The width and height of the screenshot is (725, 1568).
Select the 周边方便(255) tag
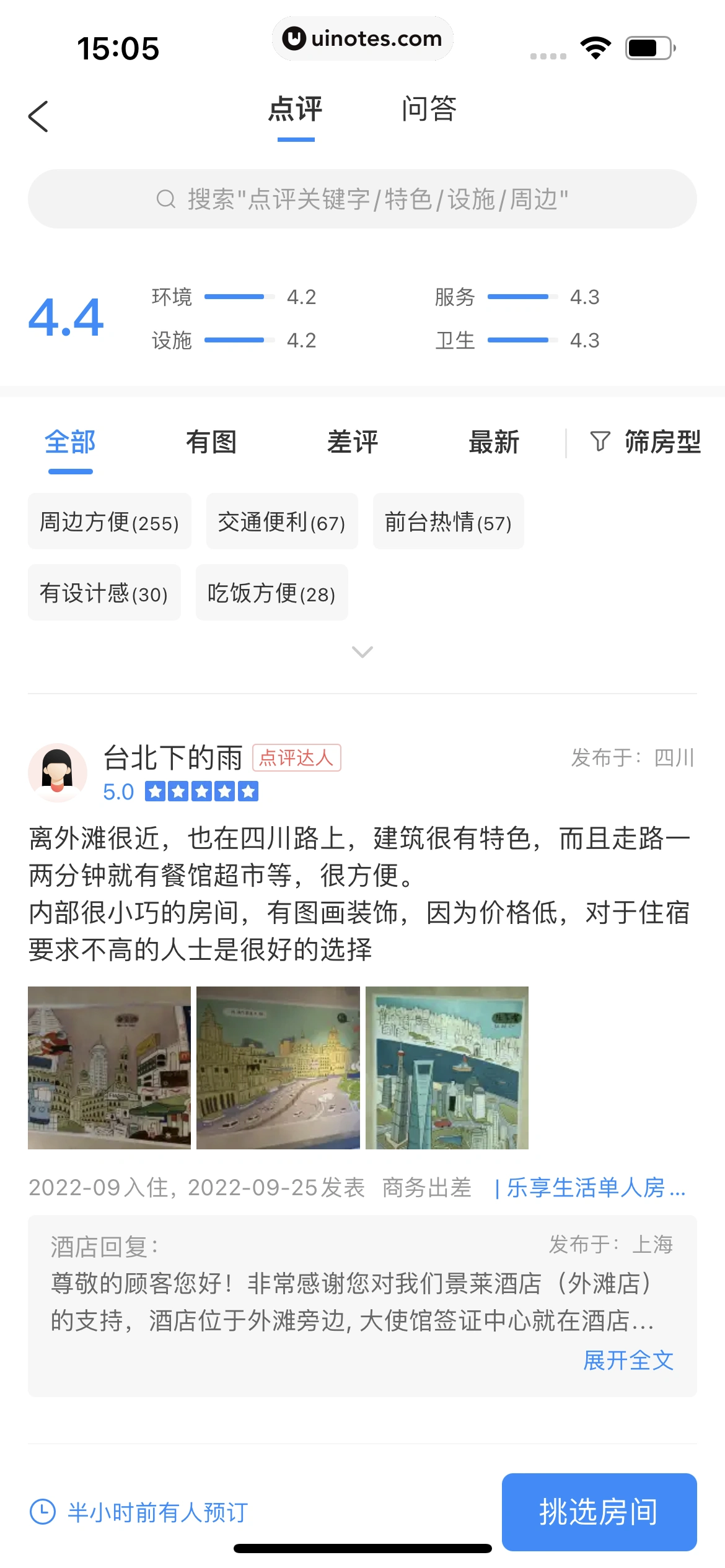point(110,521)
